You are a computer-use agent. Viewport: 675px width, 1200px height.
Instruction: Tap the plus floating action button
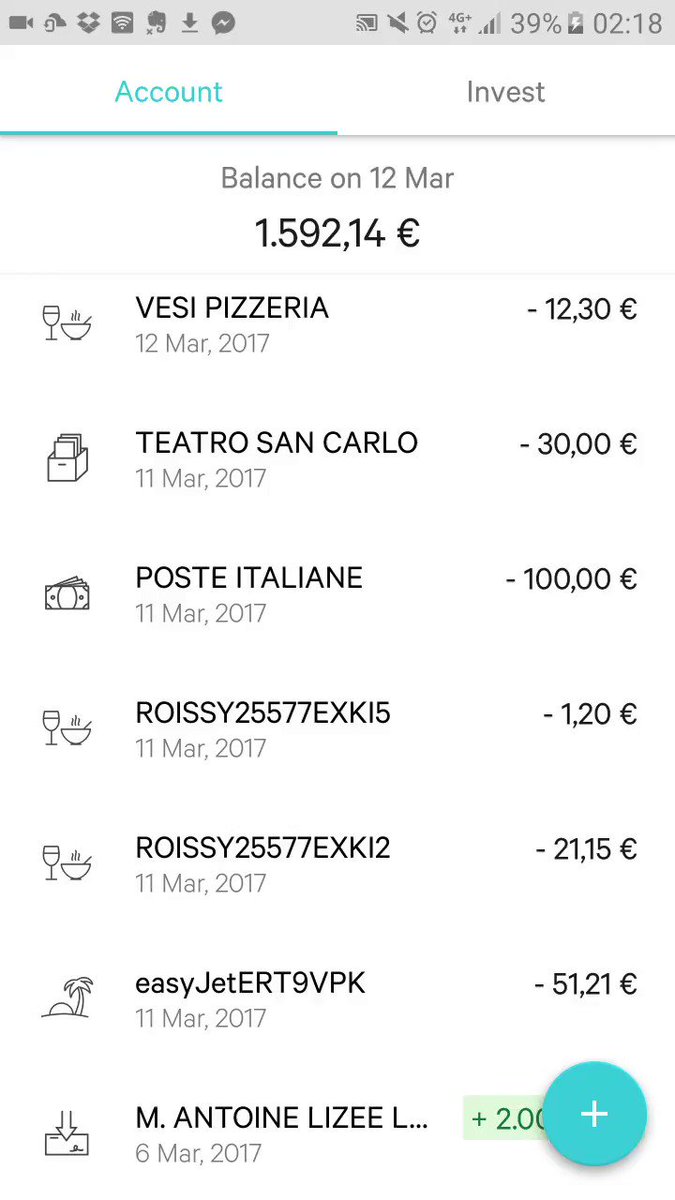(595, 1114)
